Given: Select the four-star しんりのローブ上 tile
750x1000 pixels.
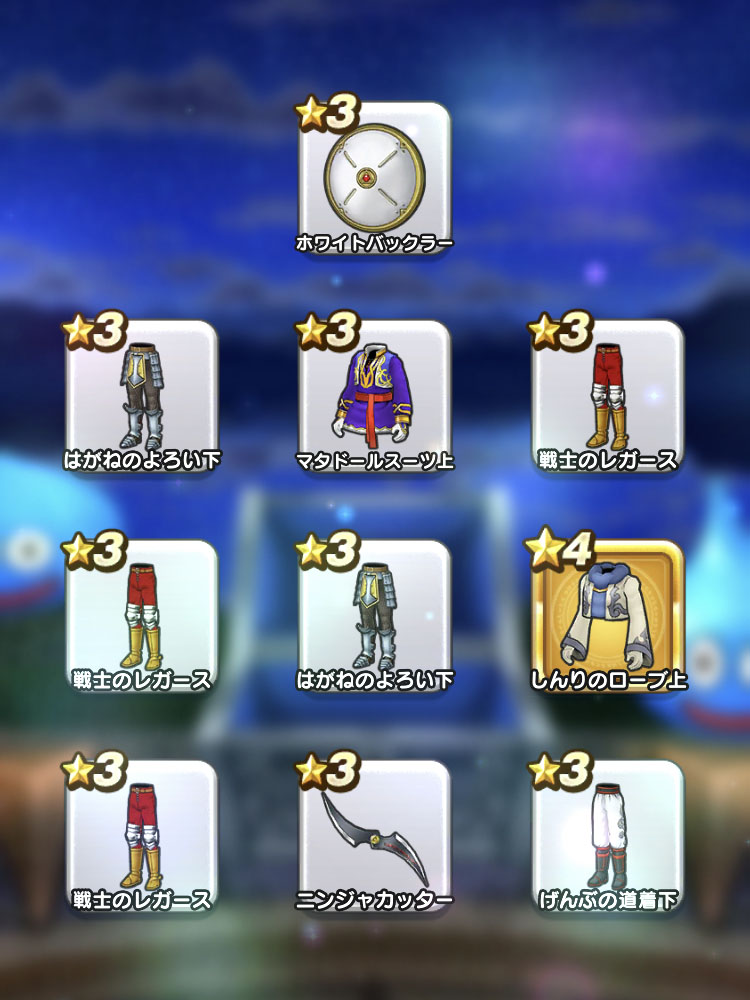Looking at the screenshot, I should coord(608,616).
